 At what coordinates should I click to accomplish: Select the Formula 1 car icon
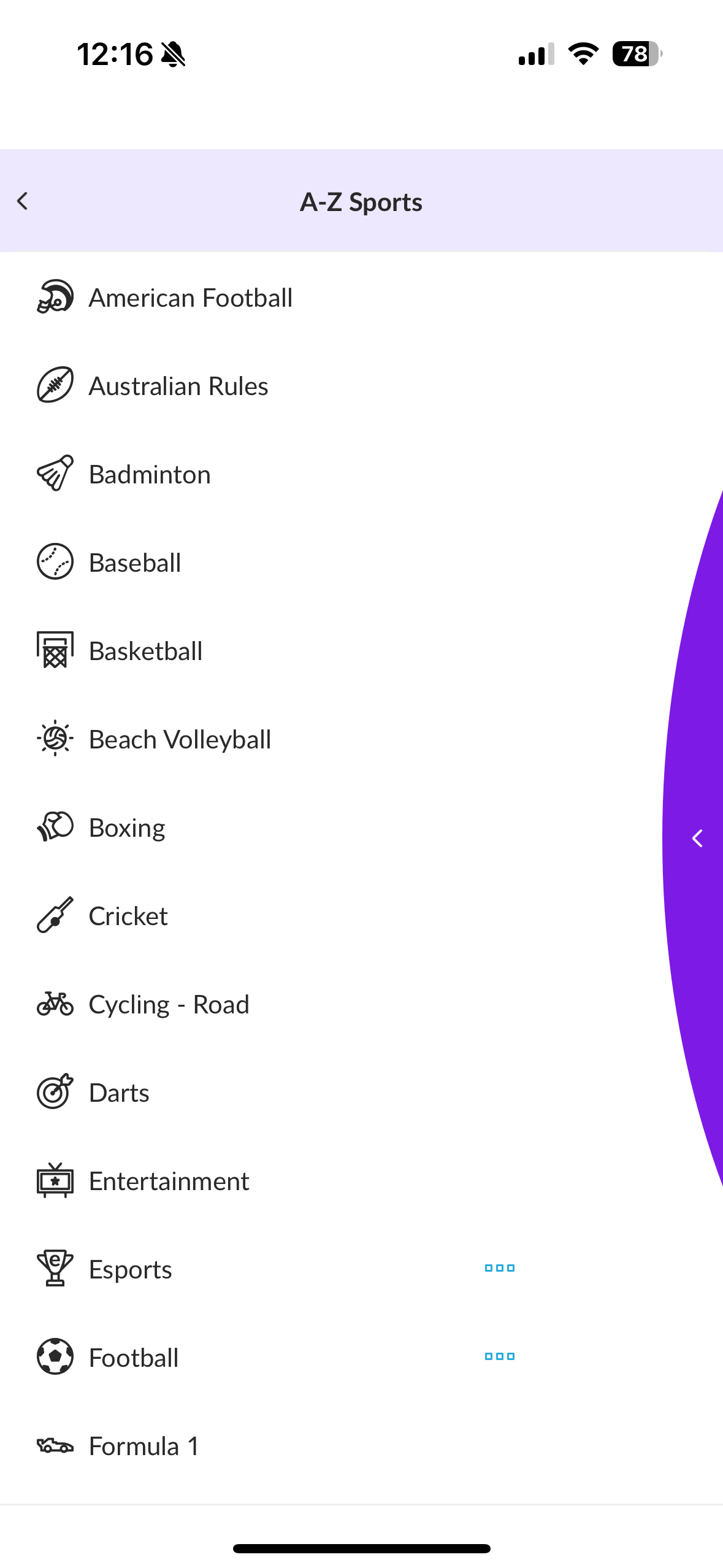pos(55,1446)
